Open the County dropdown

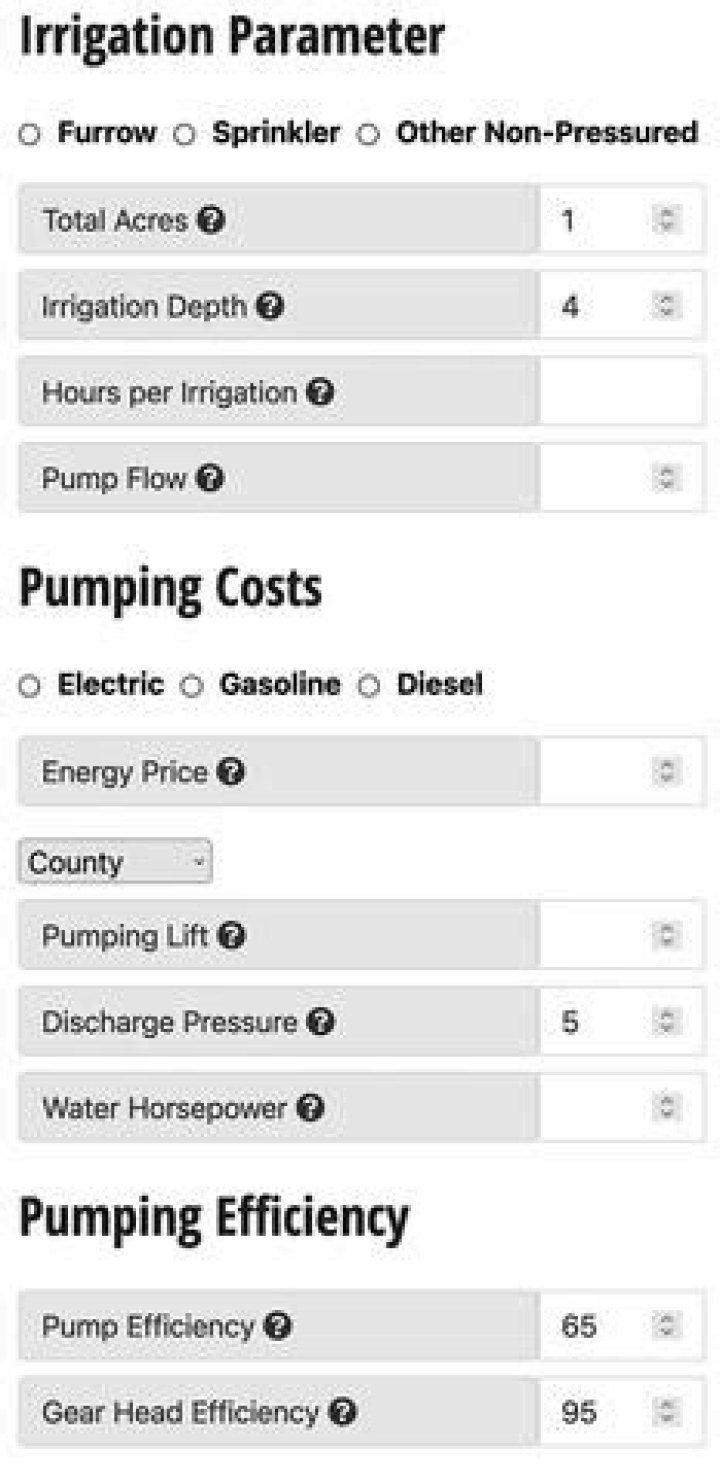(113, 861)
